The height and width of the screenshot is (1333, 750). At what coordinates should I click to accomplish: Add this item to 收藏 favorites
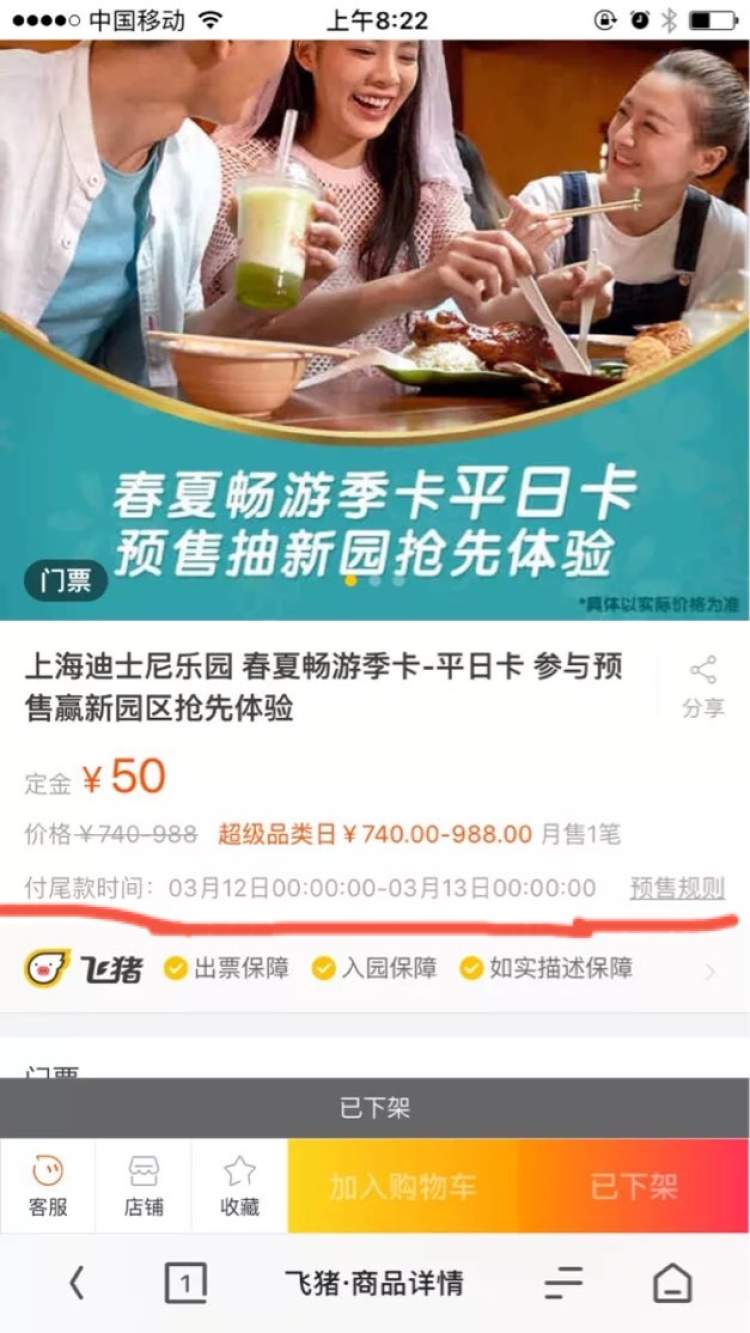pos(239,1186)
